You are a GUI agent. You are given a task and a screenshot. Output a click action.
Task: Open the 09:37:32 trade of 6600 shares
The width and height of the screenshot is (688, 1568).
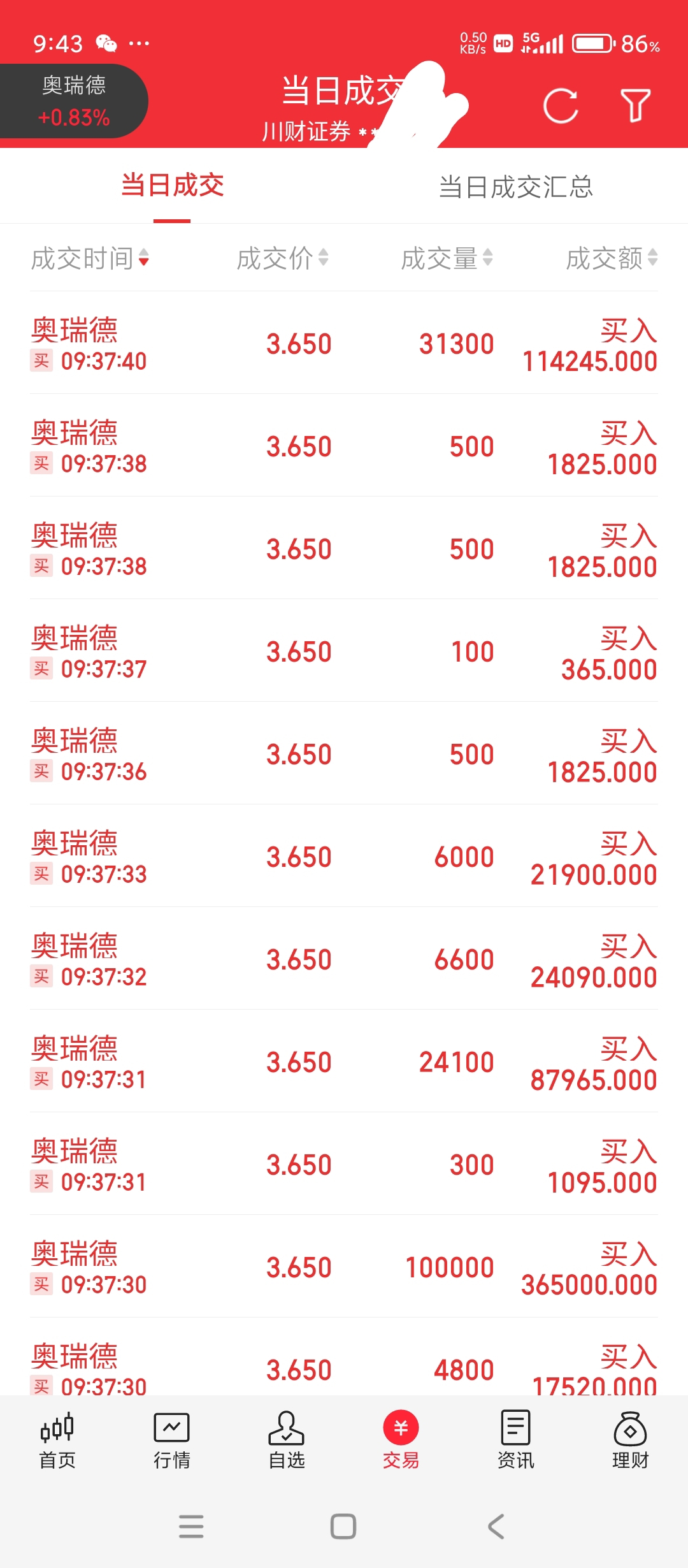[344, 959]
